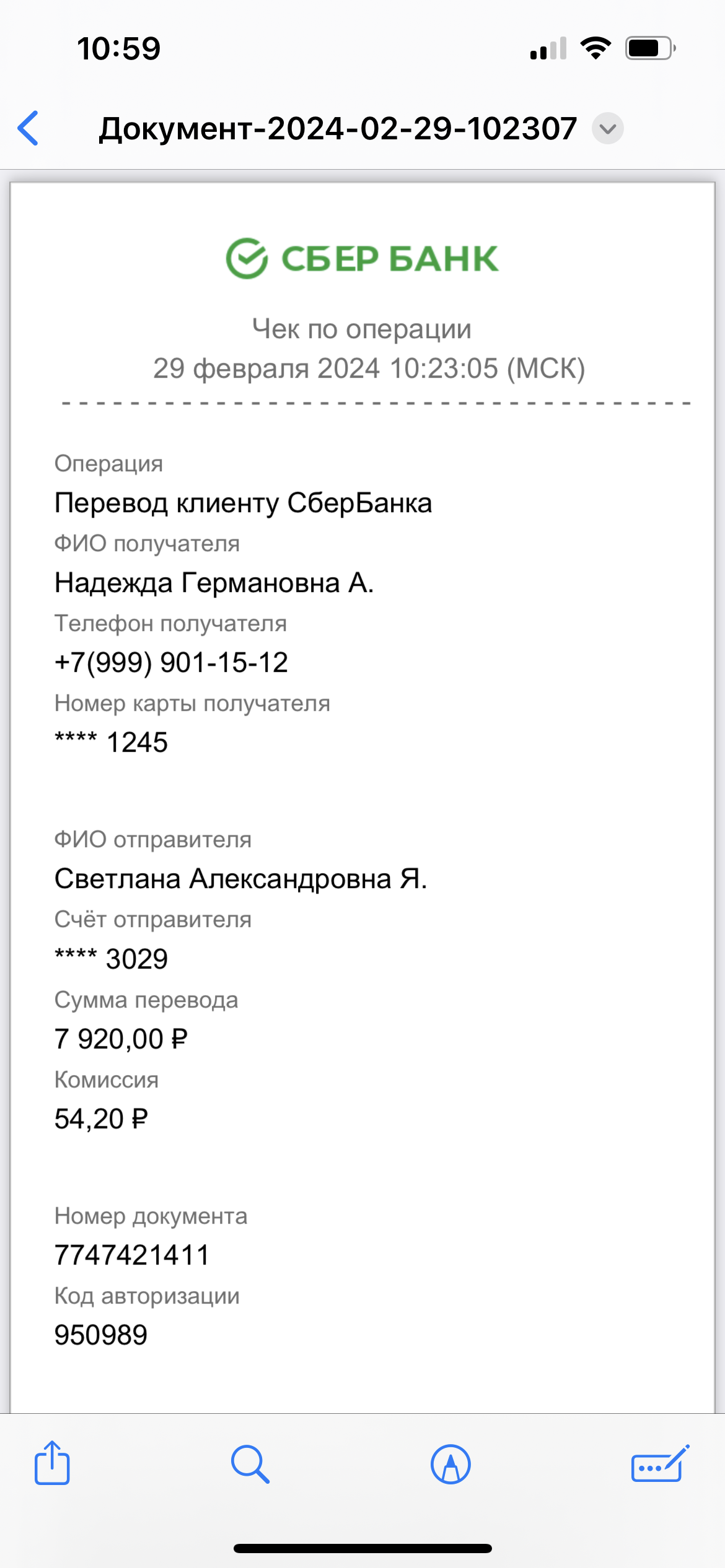Open the markup pen tool
The width and height of the screenshot is (725, 1568).
tap(450, 1464)
